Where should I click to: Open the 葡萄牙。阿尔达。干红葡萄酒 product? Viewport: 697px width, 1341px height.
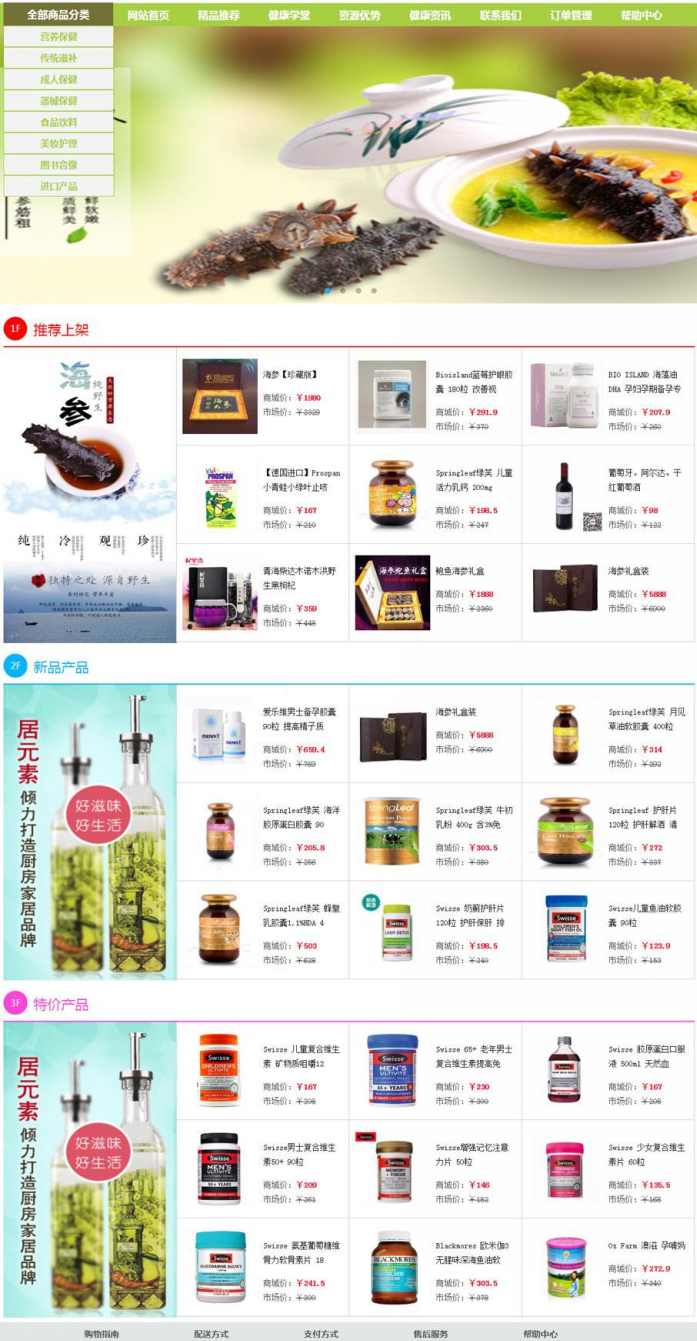[644, 480]
